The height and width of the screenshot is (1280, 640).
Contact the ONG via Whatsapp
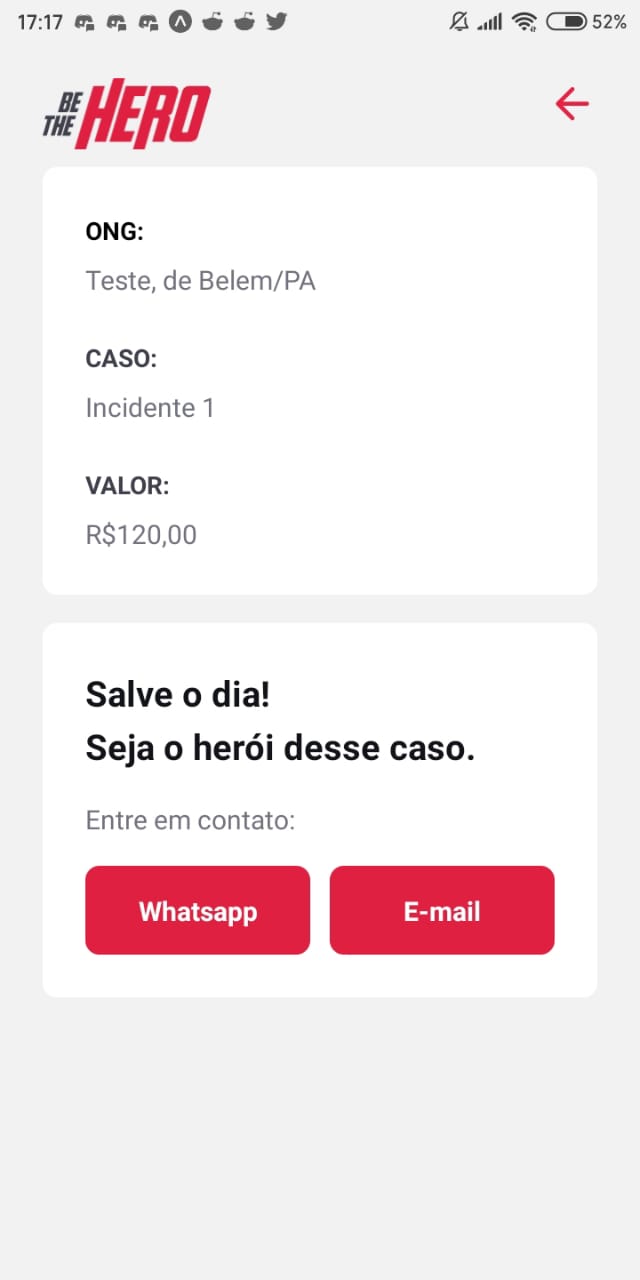point(198,910)
